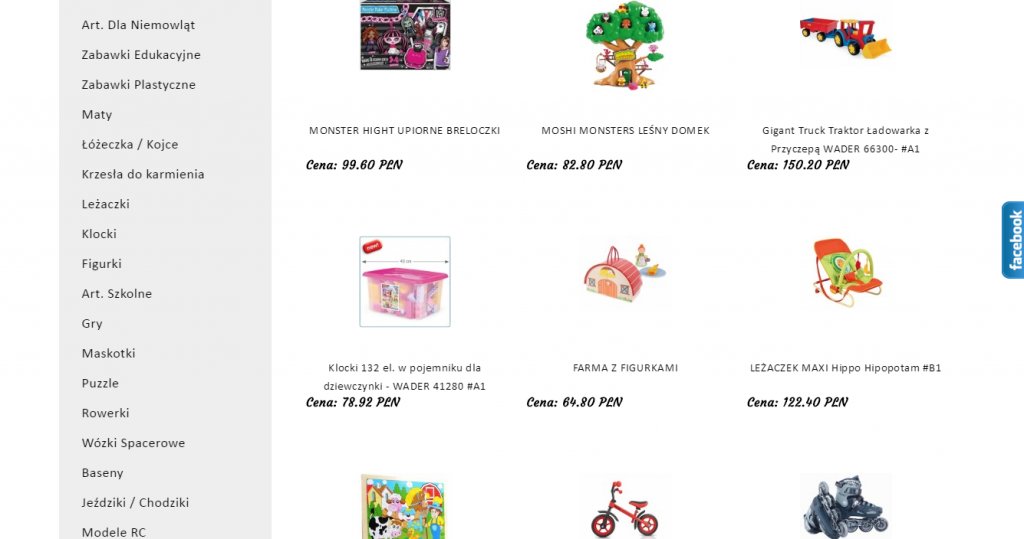Go to Jeździki / Chodziki category
The width and height of the screenshot is (1024, 539).
(135, 503)
